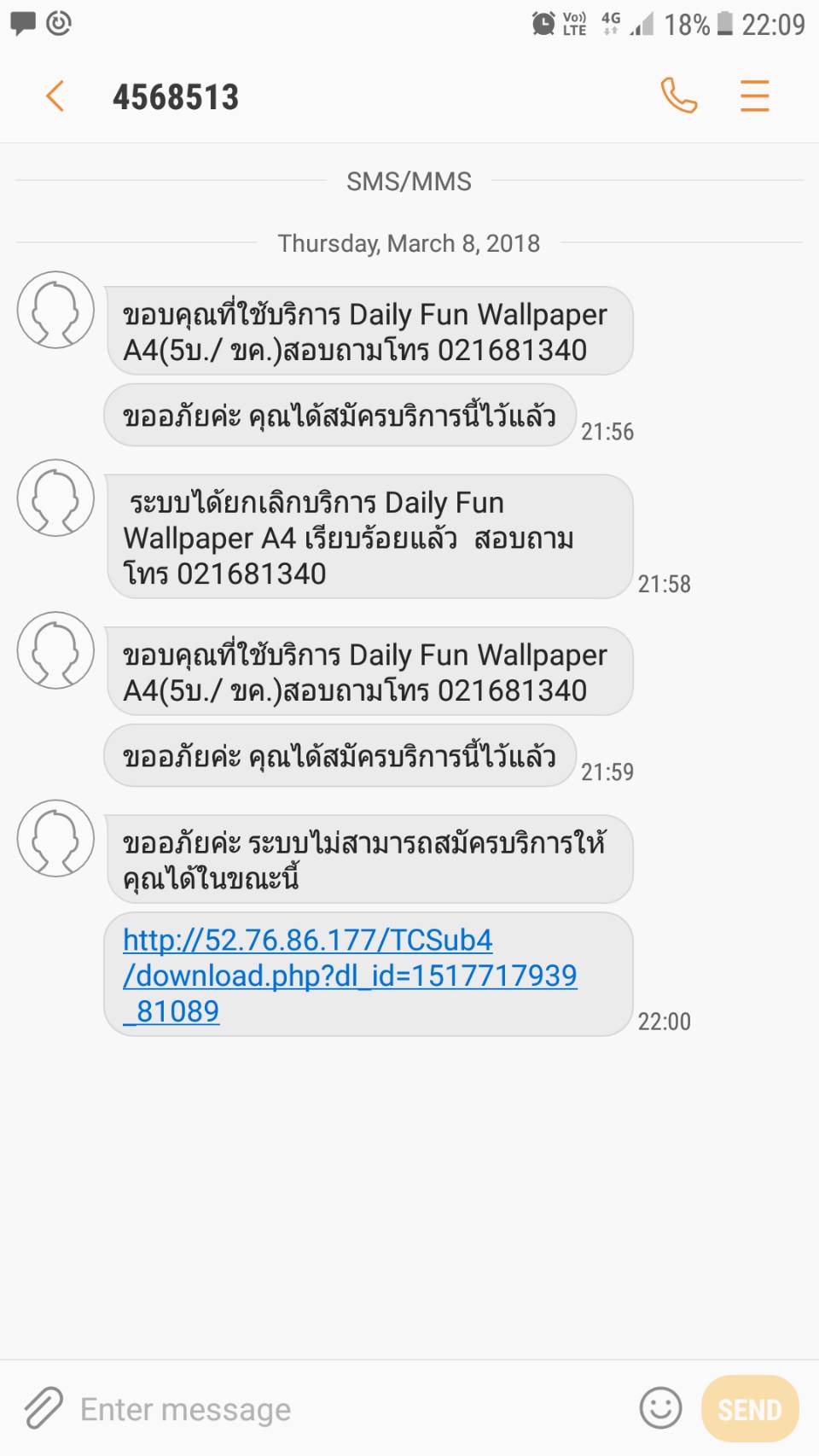This screenshot has width=819, height=1456.
Task: Open the conversation options menu
Action: coord(754,96)
